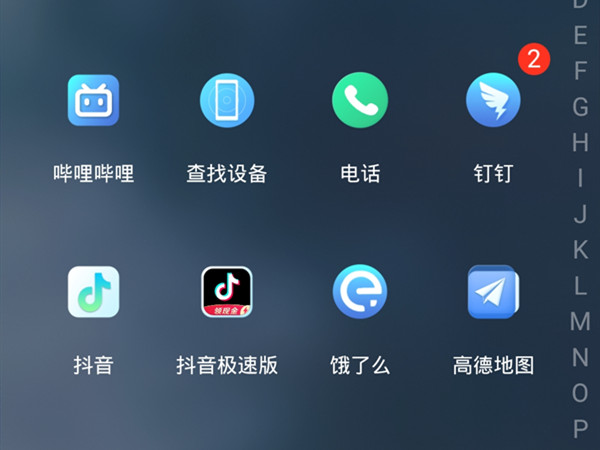Jump to letter G in the index
Viewport: 600px width, 450px height.
pyautogui.click(x=580, y=106)
